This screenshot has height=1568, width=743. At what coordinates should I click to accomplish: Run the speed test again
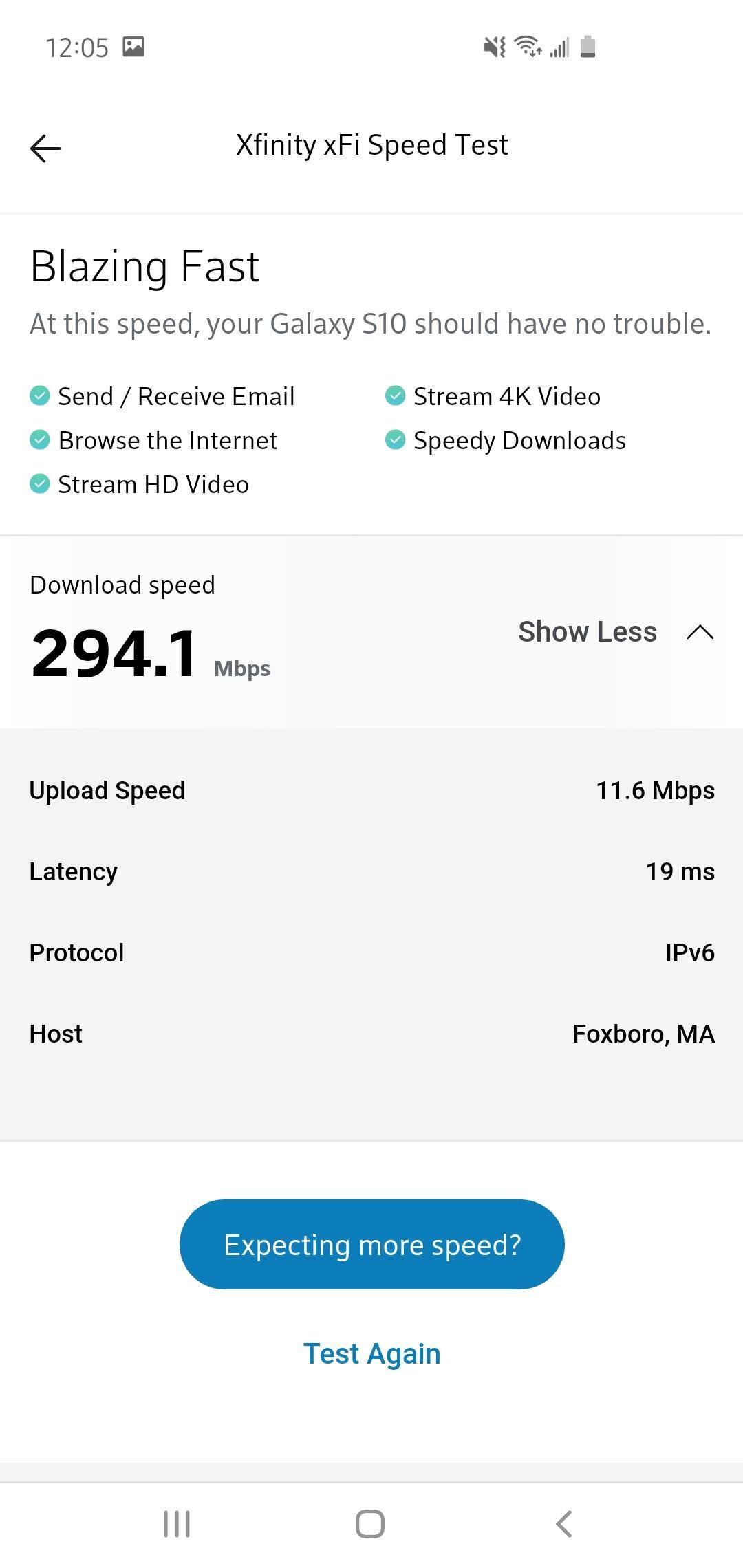371,1353
